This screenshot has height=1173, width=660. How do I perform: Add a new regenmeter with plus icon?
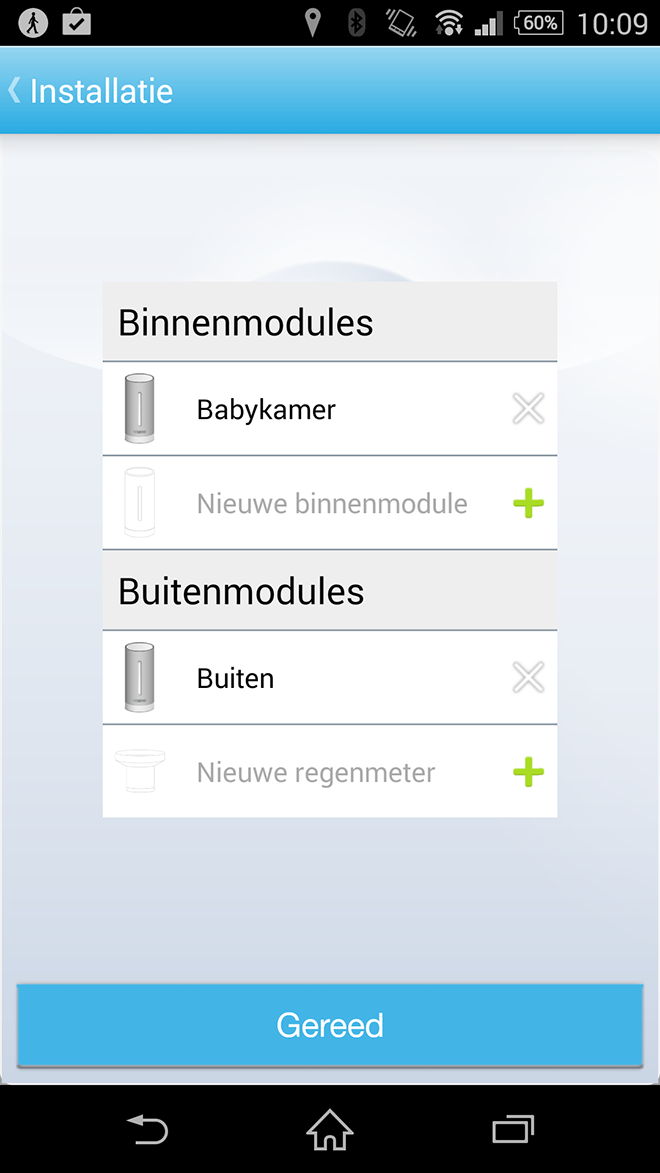pos(528,772)
